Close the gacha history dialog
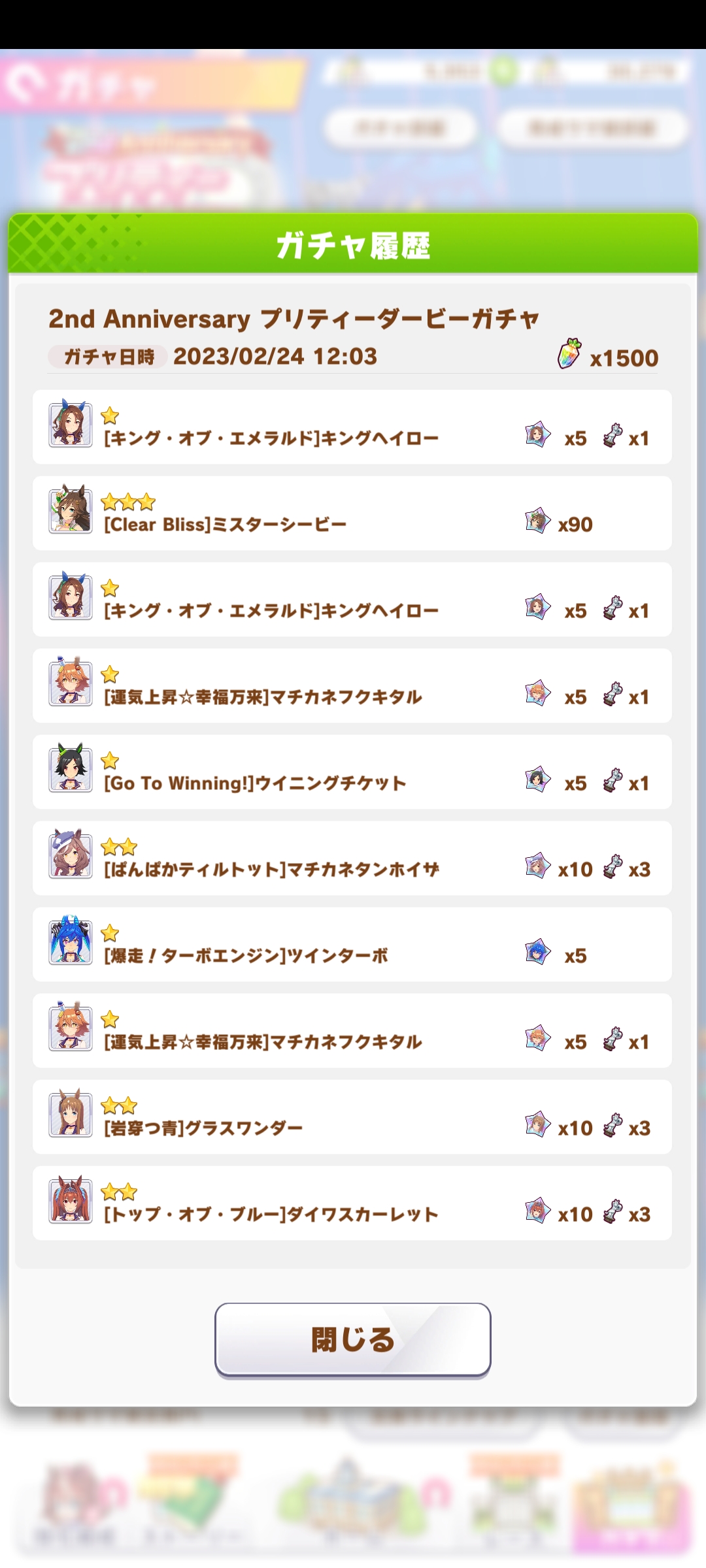The width and height of the screenshot is (706, 1568). coord(353,1339)
